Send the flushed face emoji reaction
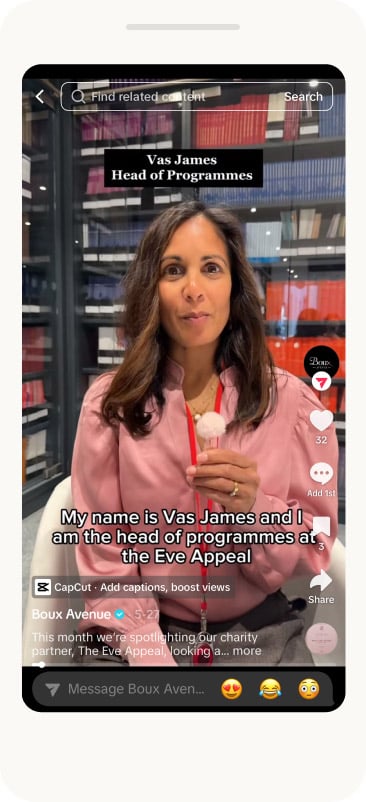The width and height of the screenshot is (366, 802). pos(309,689)
